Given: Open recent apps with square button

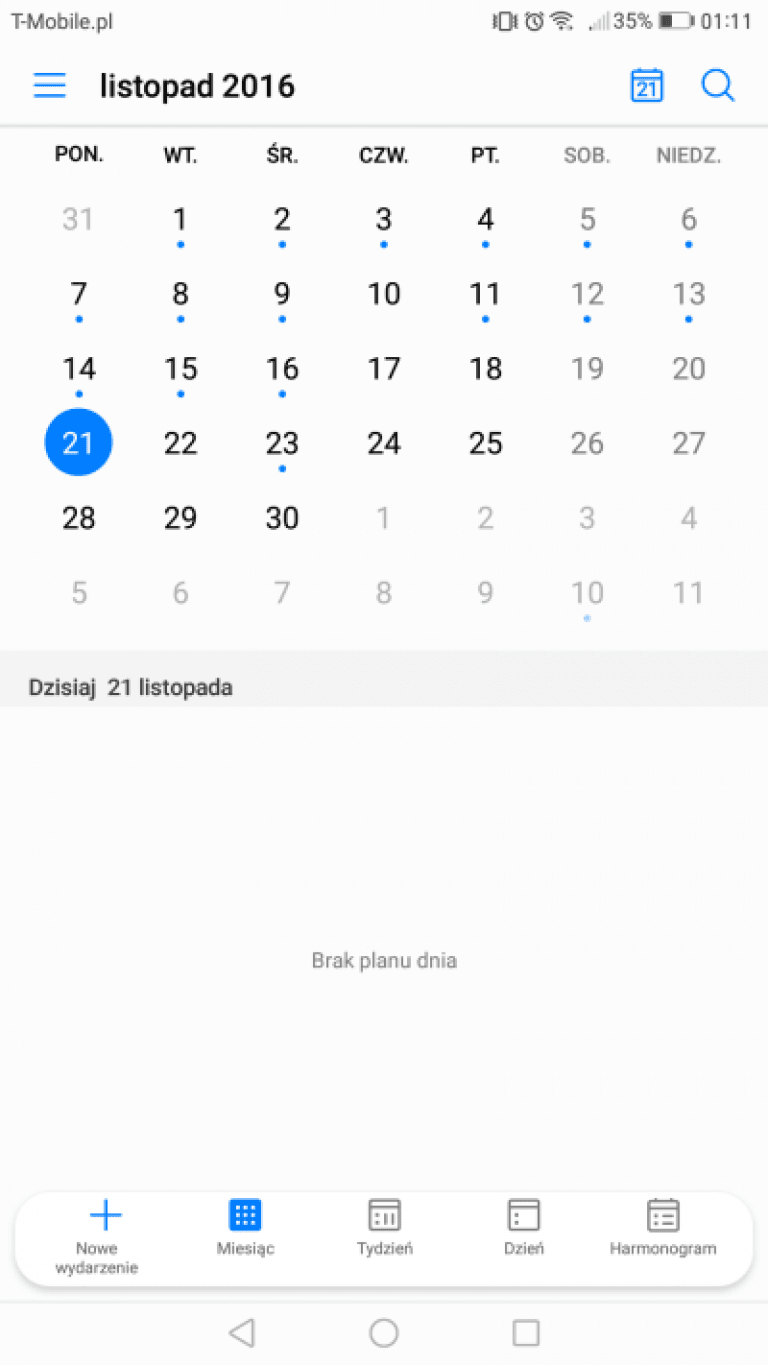Looking at the screenshot, I should click(526, 1332).
